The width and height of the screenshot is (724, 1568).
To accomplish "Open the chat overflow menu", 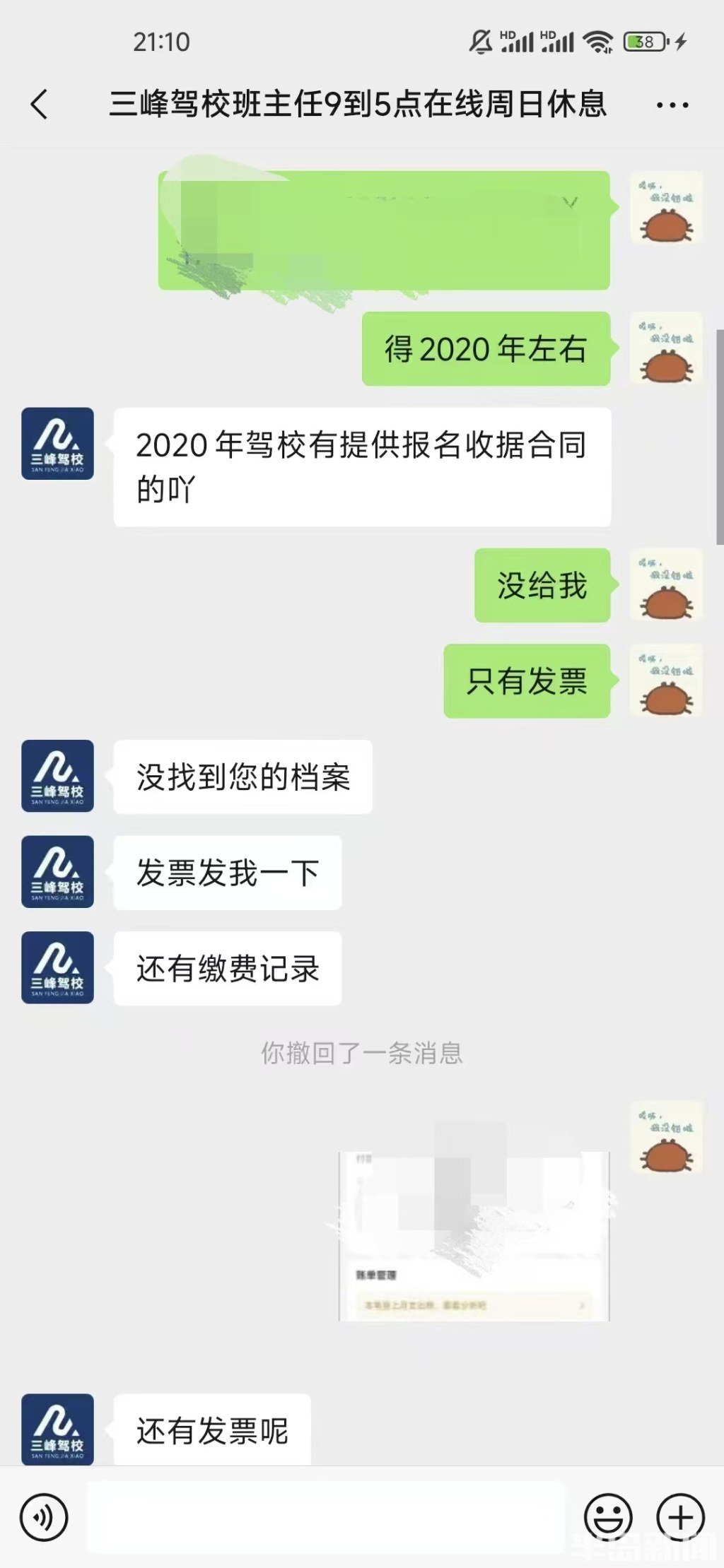I will coord(672,105).
